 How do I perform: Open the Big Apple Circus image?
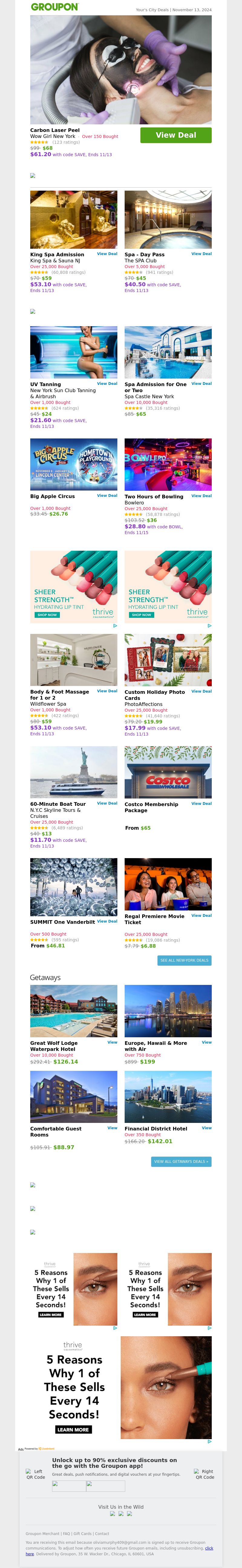(x=74, y=464)
